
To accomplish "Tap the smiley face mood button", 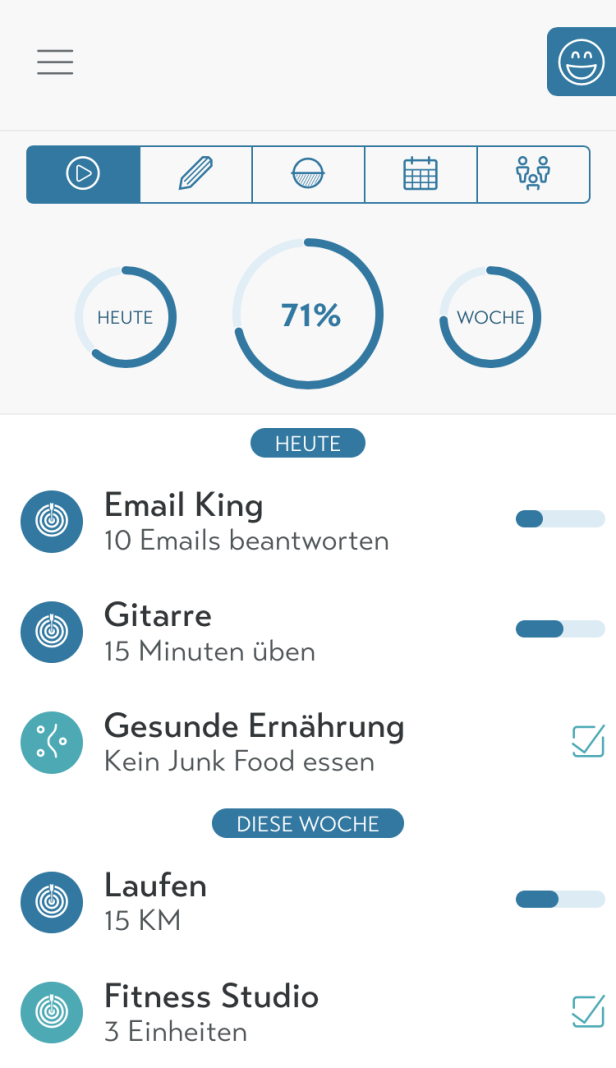I will [581, 62].
